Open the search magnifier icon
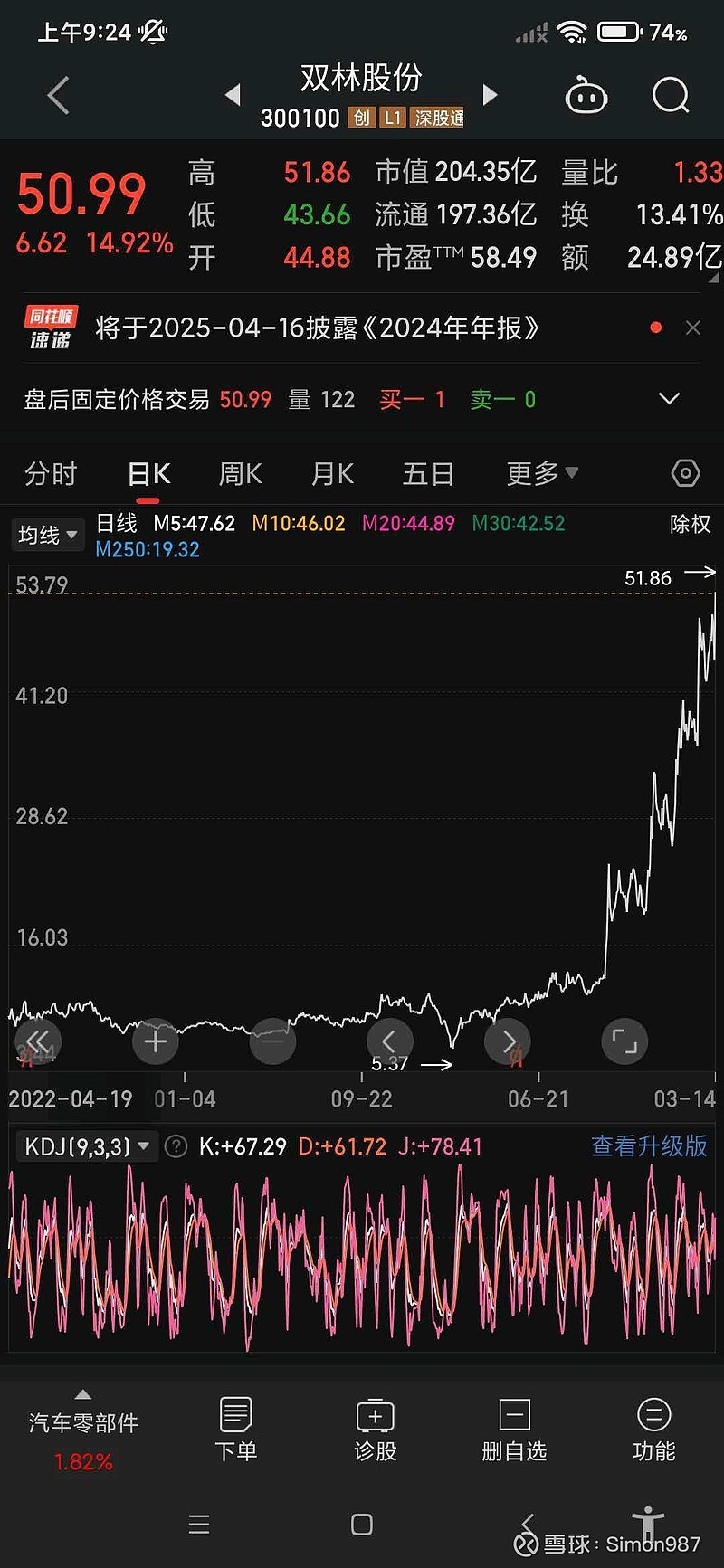 pos(670,95)
